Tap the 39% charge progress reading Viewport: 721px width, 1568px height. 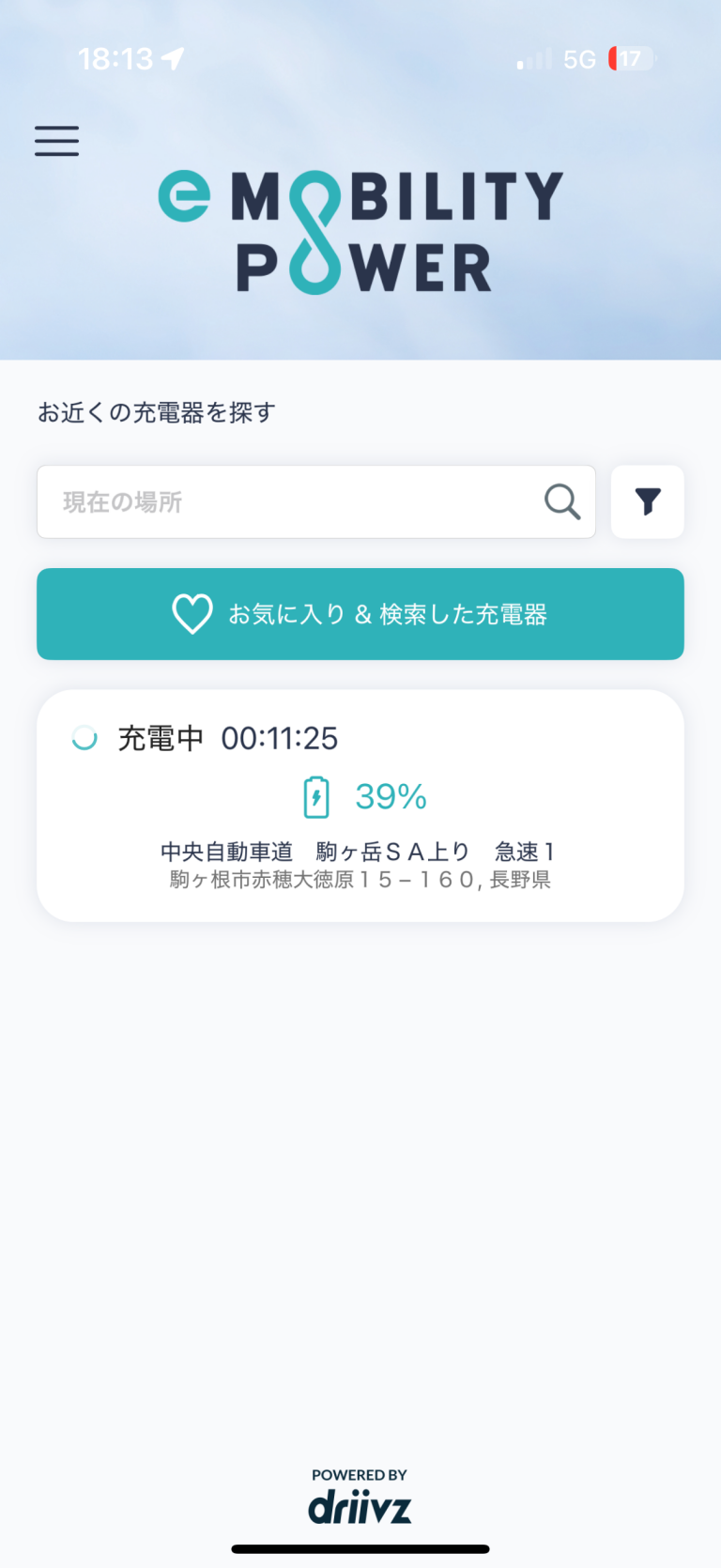click(389, 796)
